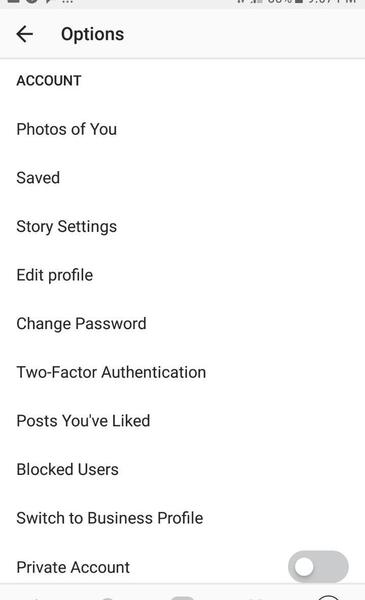The image size is (365, 600).
Task: Go back from the Options screen
Action: pyautogui.click(x=25, y=34)
